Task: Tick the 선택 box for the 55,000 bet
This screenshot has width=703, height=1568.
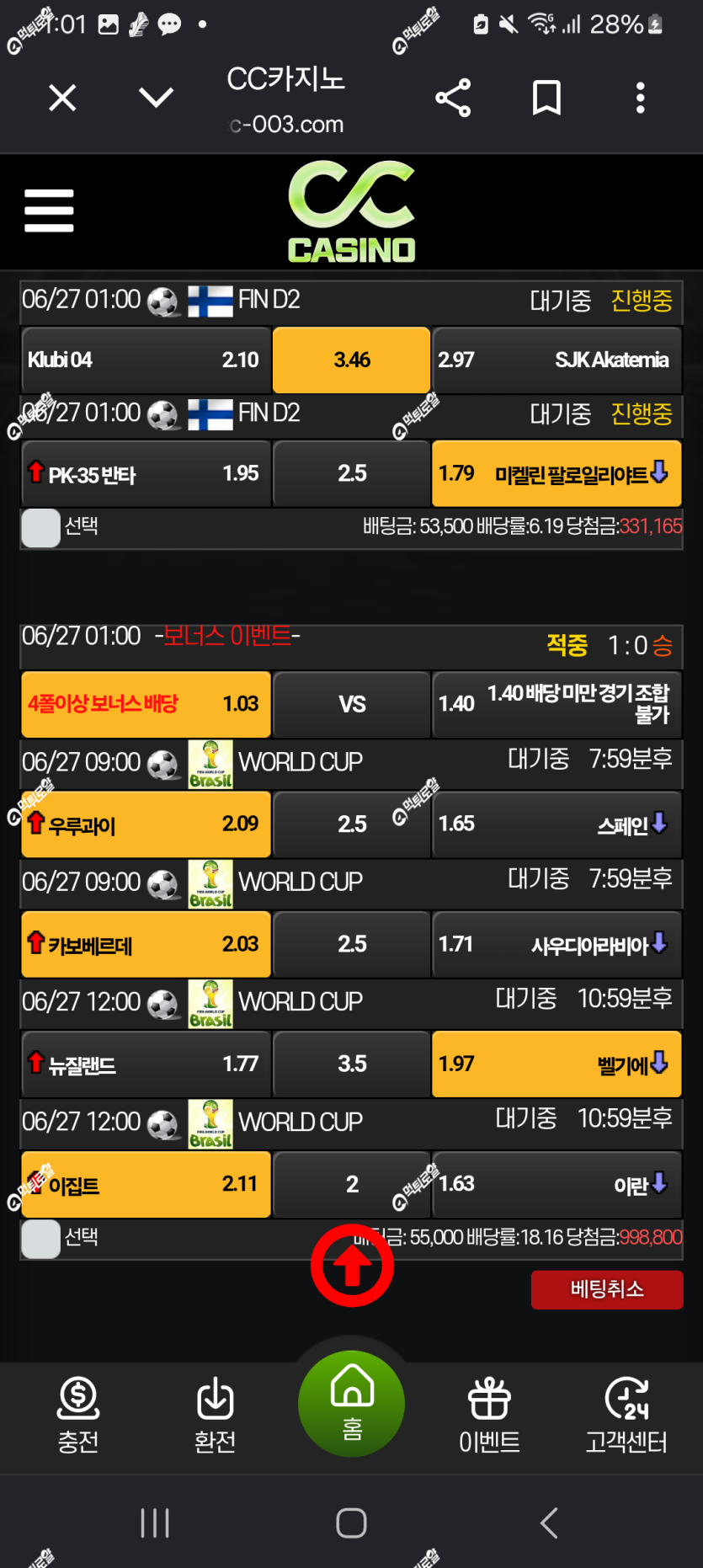Action: [40, 1239]
